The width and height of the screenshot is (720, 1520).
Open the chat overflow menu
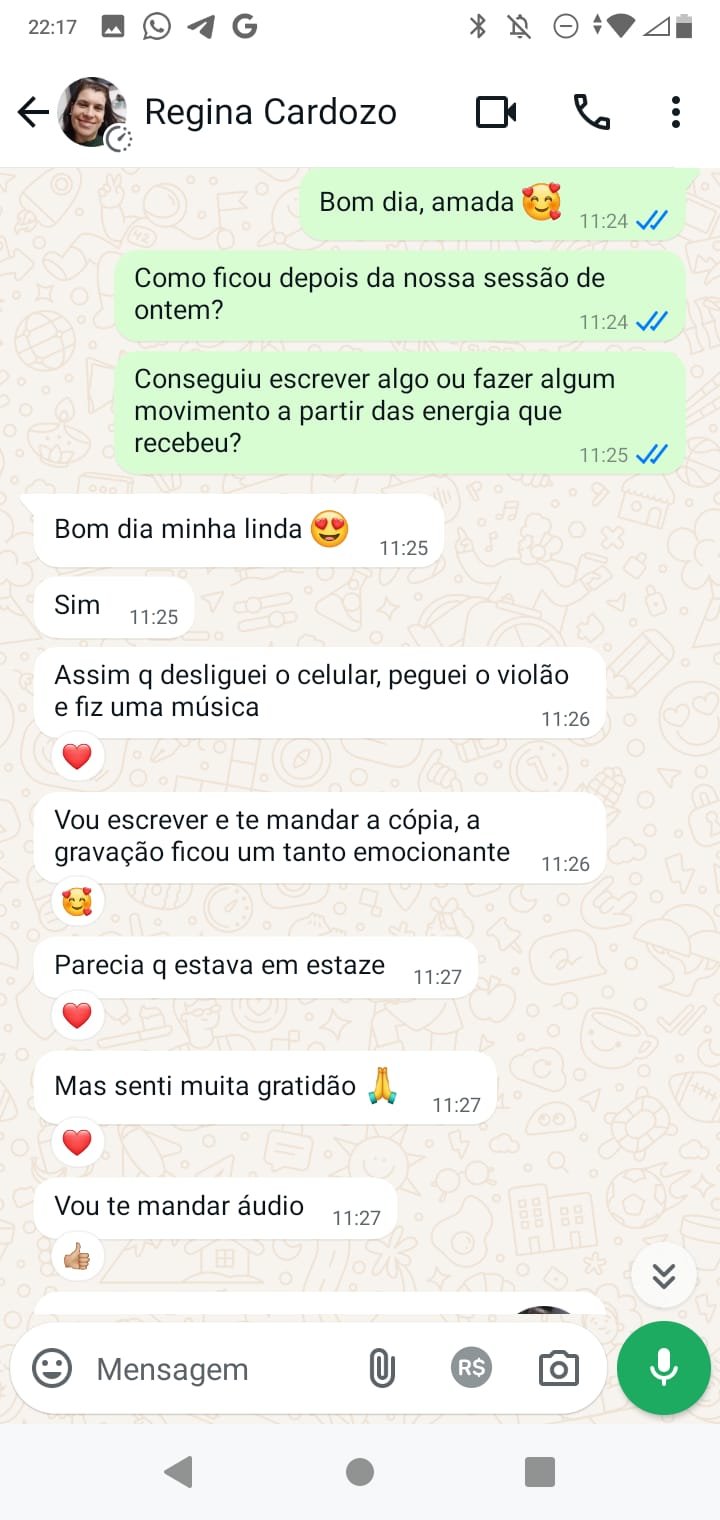[676, 113]
